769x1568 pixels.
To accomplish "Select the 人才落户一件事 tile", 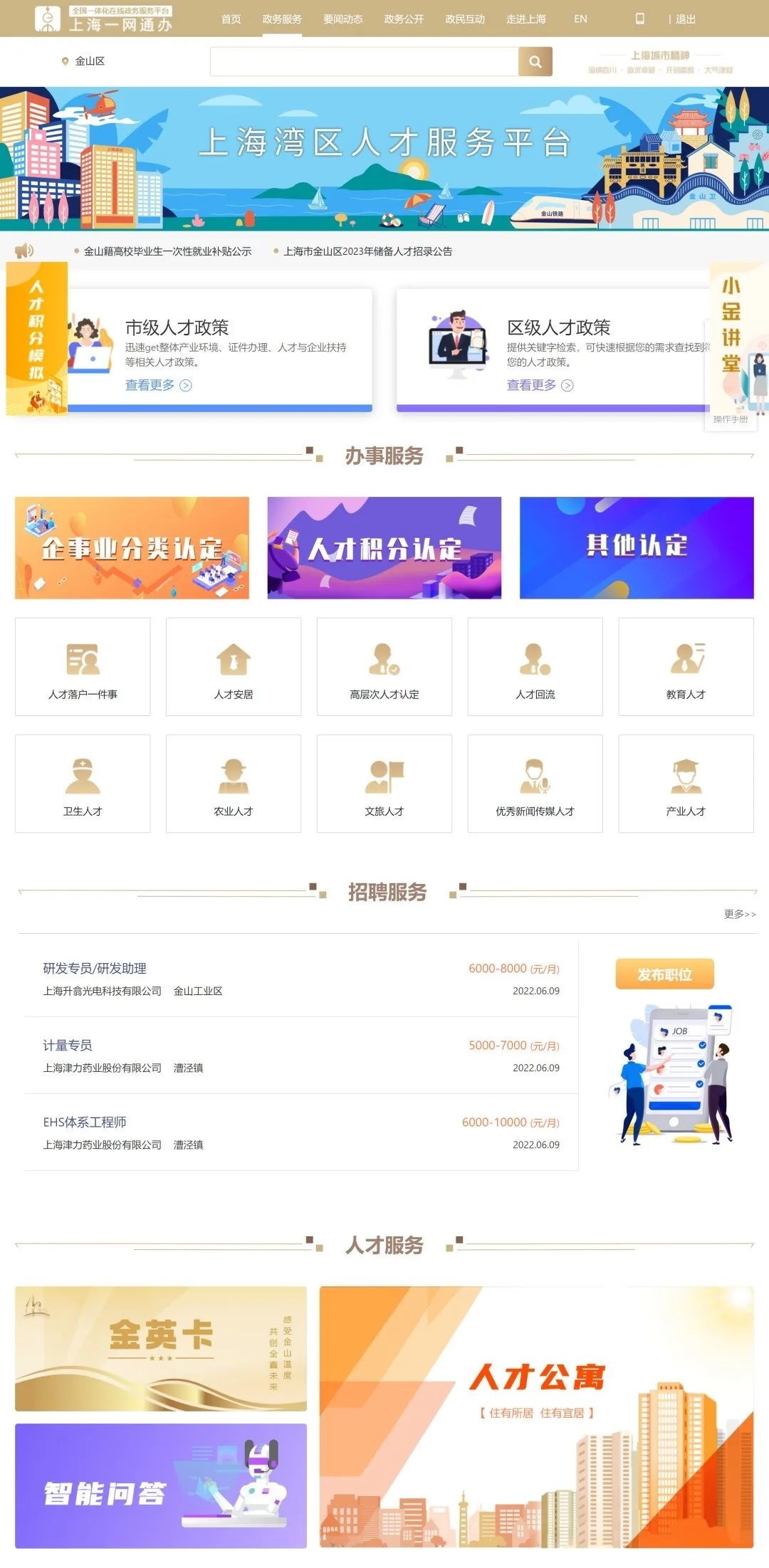I will click(83, 666).
